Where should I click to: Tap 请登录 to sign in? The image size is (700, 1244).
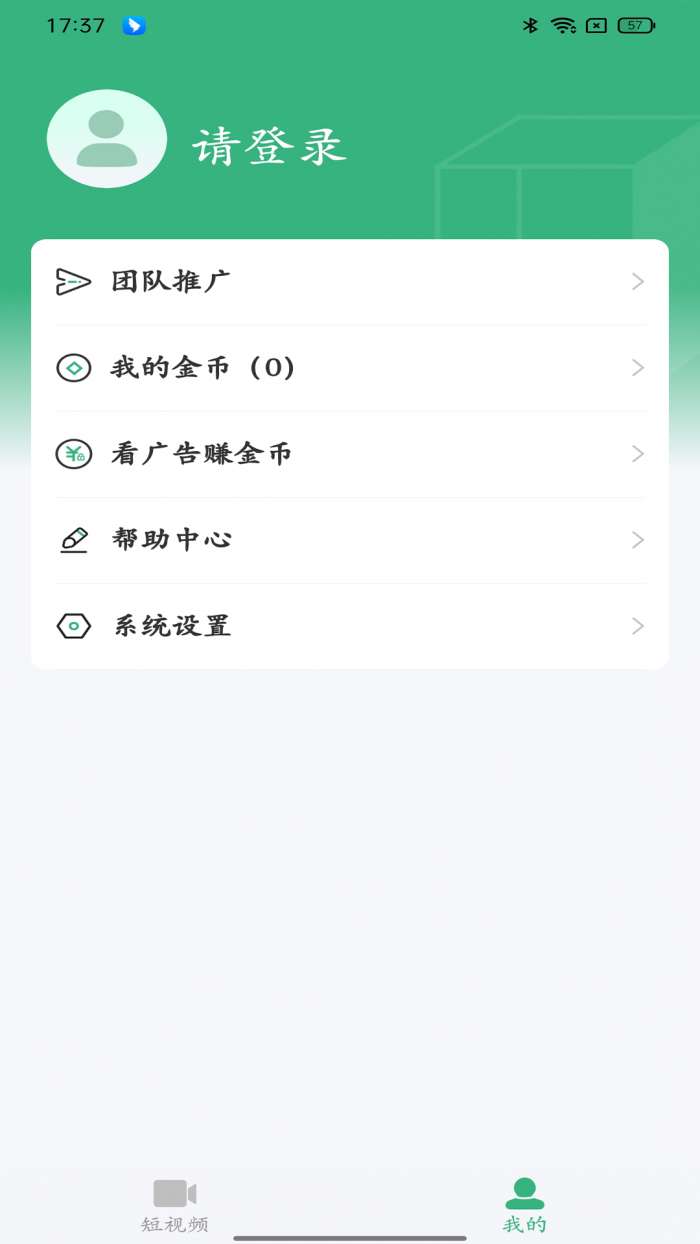click(269, 148)
